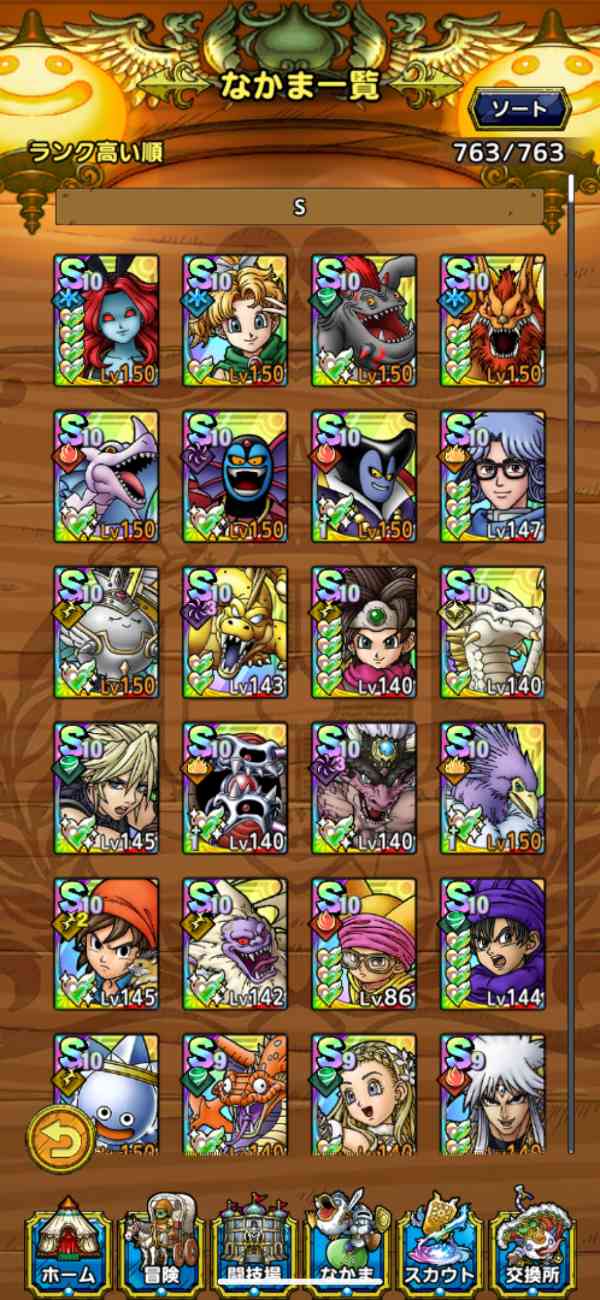Screen dimensions: 600x1300
Task: Open the ソート sort button
Action: (519, 108)
